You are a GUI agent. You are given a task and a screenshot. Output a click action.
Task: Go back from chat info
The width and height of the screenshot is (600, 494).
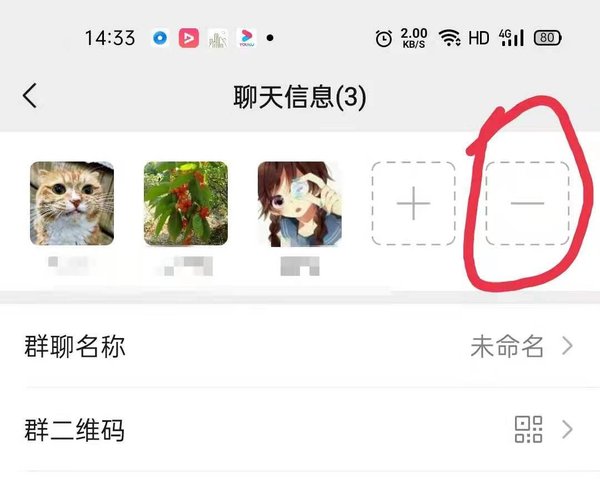click(30, 96)
